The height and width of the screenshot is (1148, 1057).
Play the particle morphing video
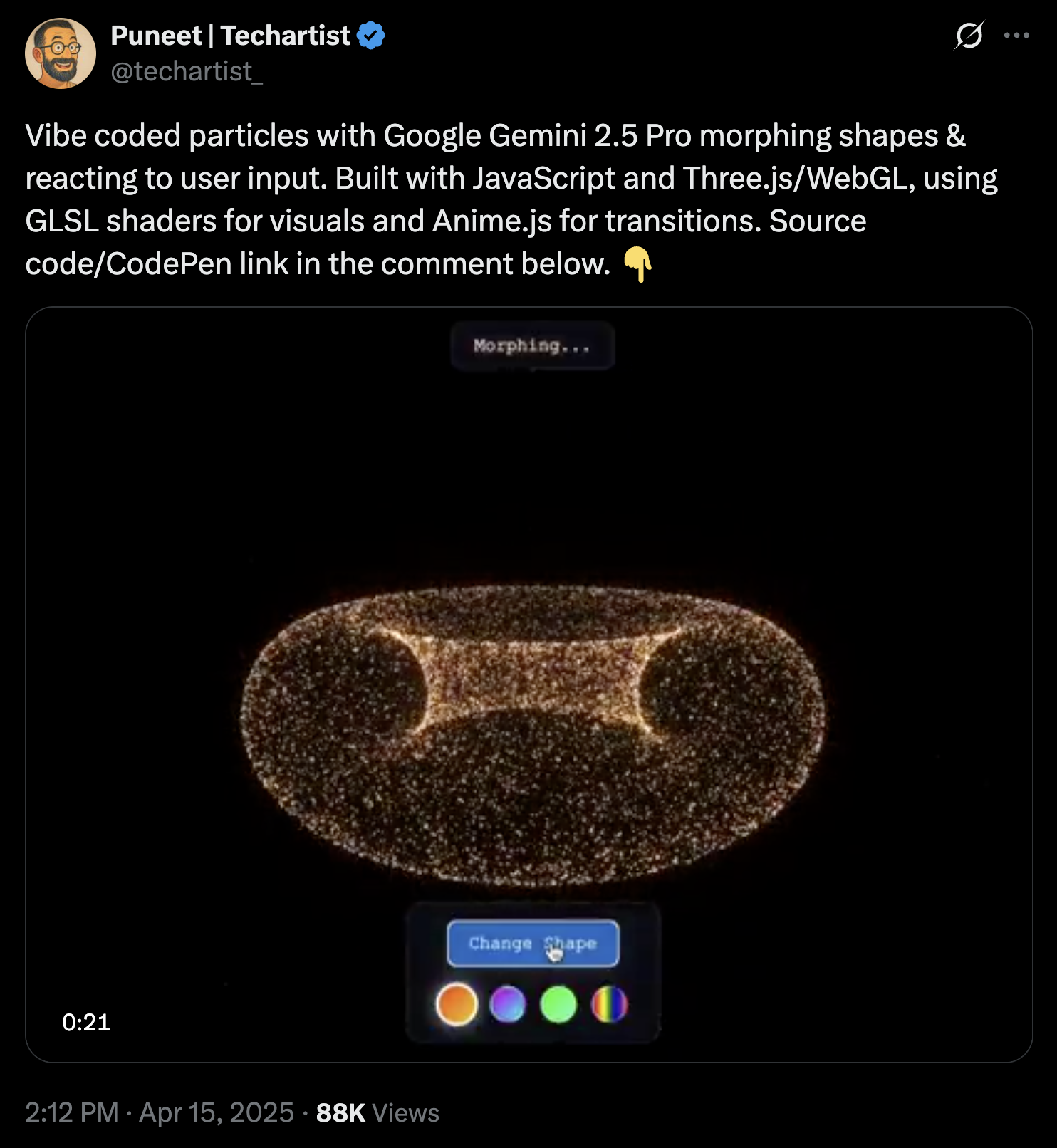[x=528, y=684]
